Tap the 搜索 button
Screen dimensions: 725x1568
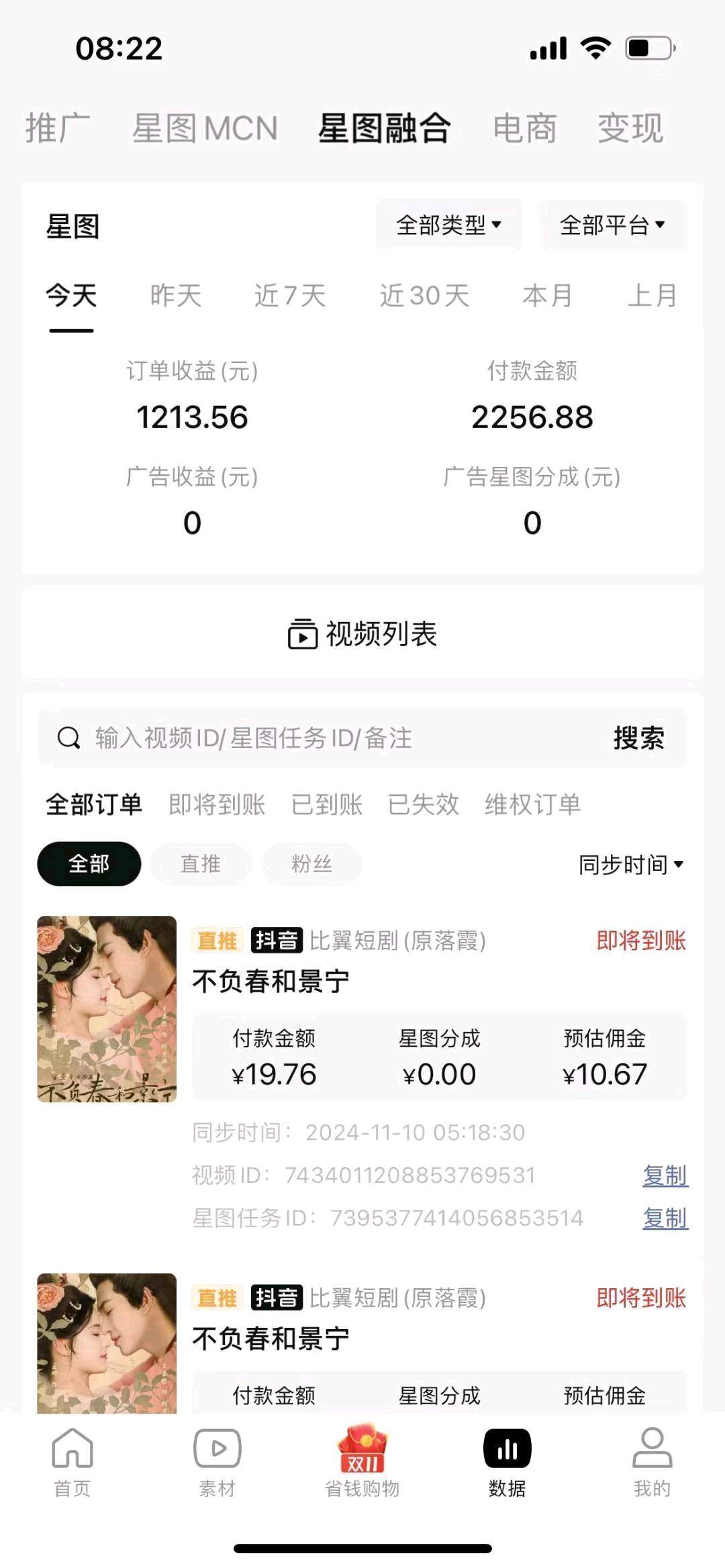point(638,738)
